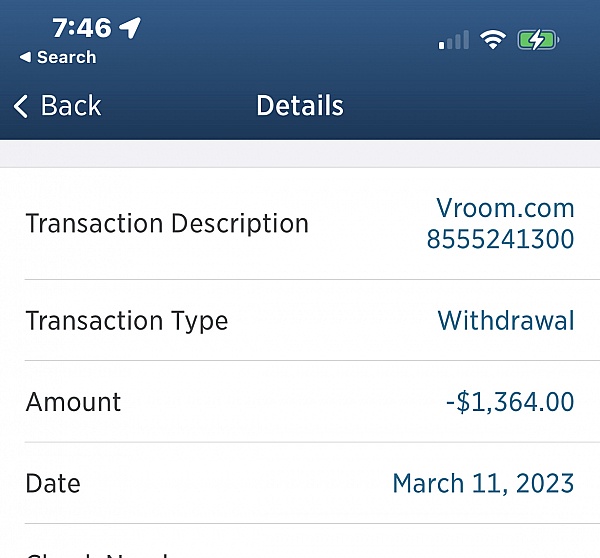Go back from the Details screen
Screen dimensions: 600x558
click(57, 106)
